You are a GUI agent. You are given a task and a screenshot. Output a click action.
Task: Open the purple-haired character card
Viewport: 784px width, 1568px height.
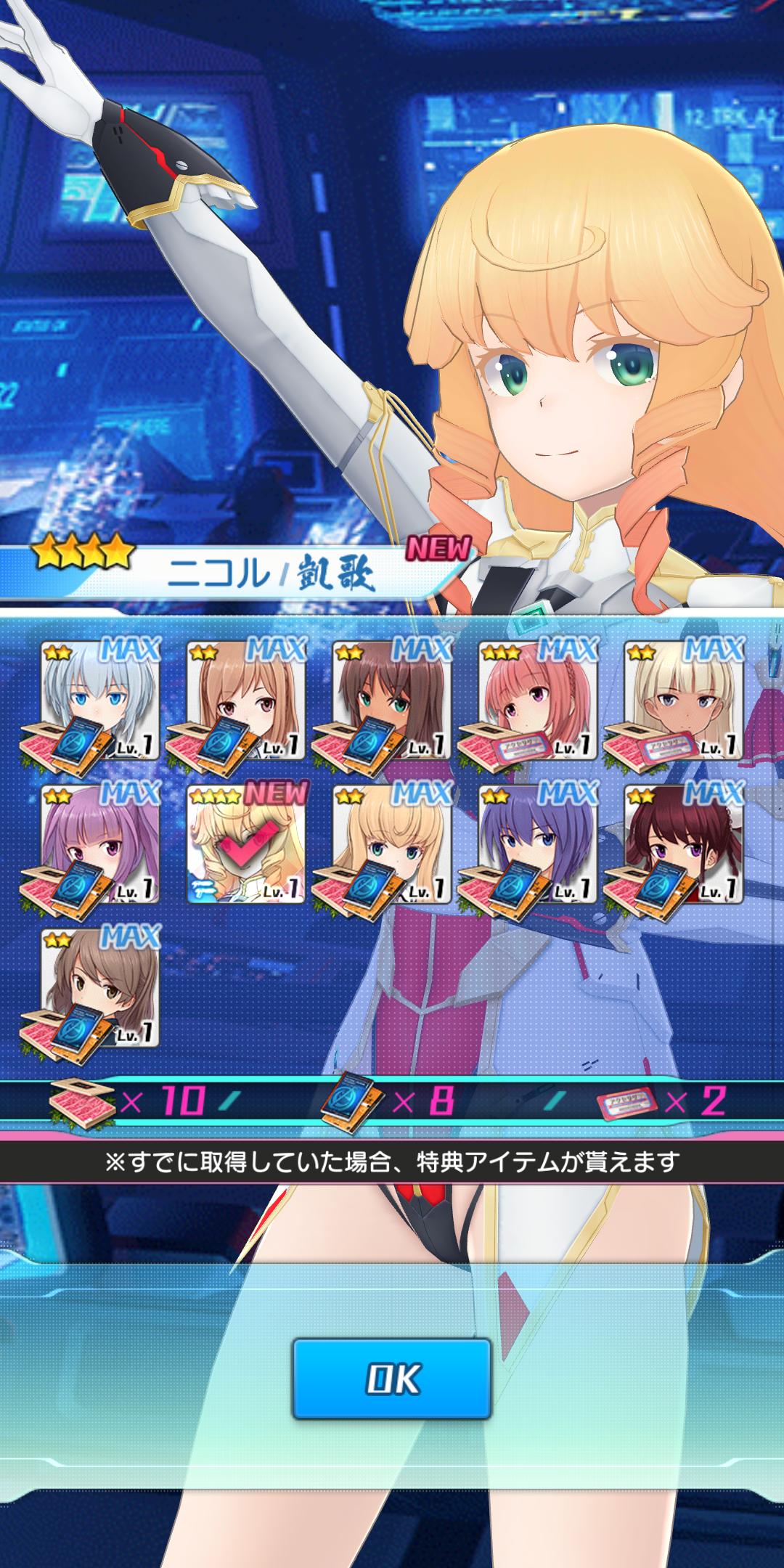[100, 844]
